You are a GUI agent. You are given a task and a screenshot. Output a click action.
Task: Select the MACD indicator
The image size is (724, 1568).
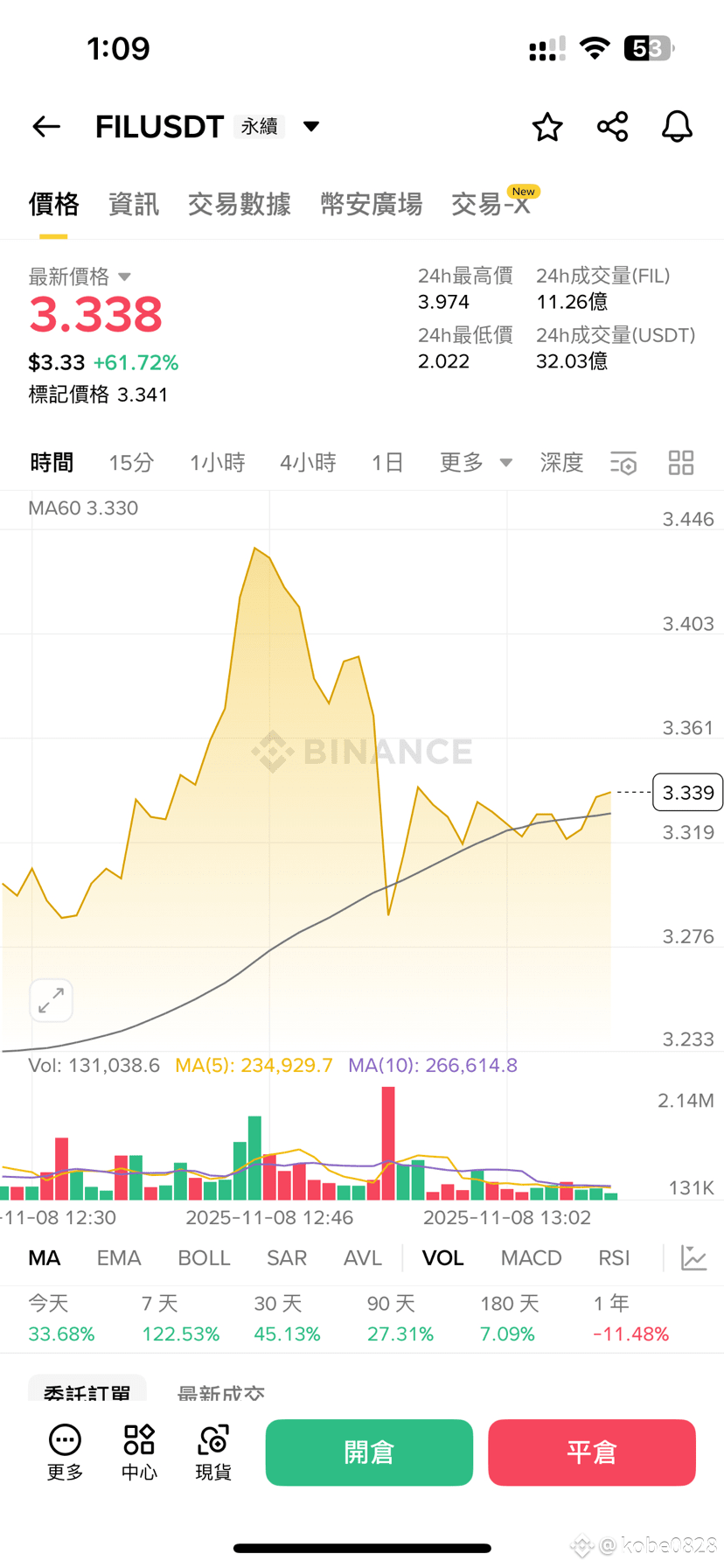coord(531,1258)
